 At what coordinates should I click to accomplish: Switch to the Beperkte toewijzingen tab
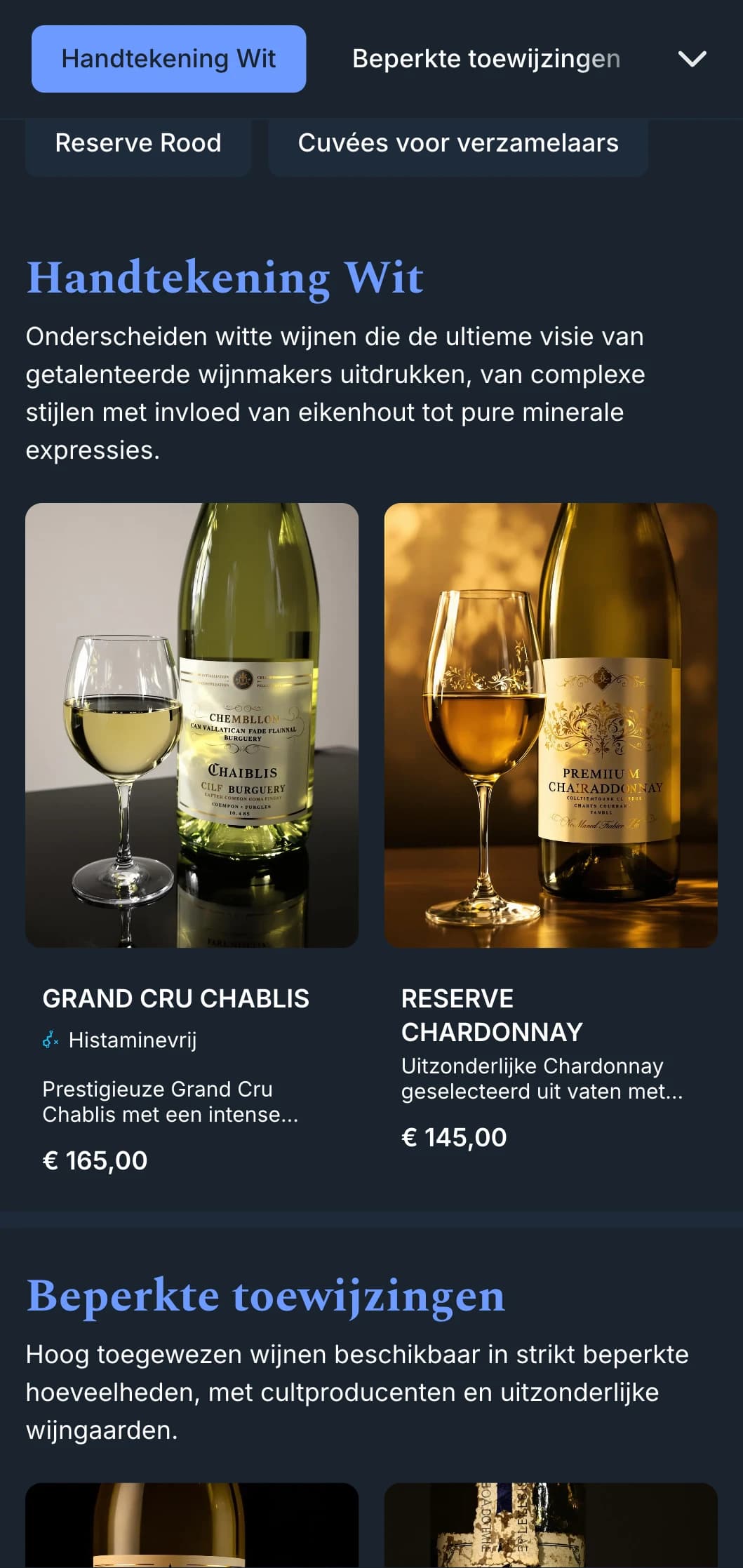486,59
